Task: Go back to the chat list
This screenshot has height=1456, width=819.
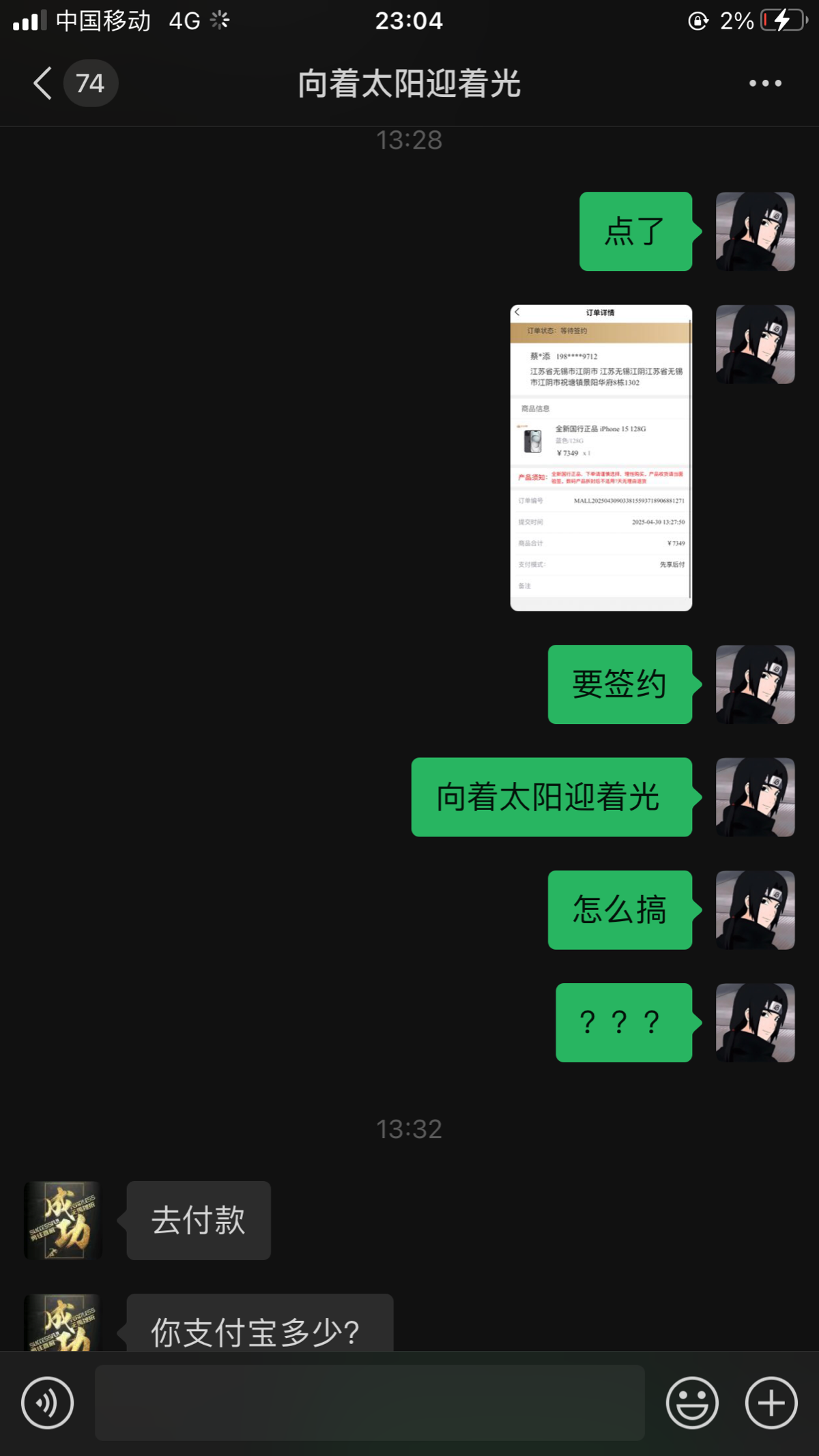Action: pos(43,83)
